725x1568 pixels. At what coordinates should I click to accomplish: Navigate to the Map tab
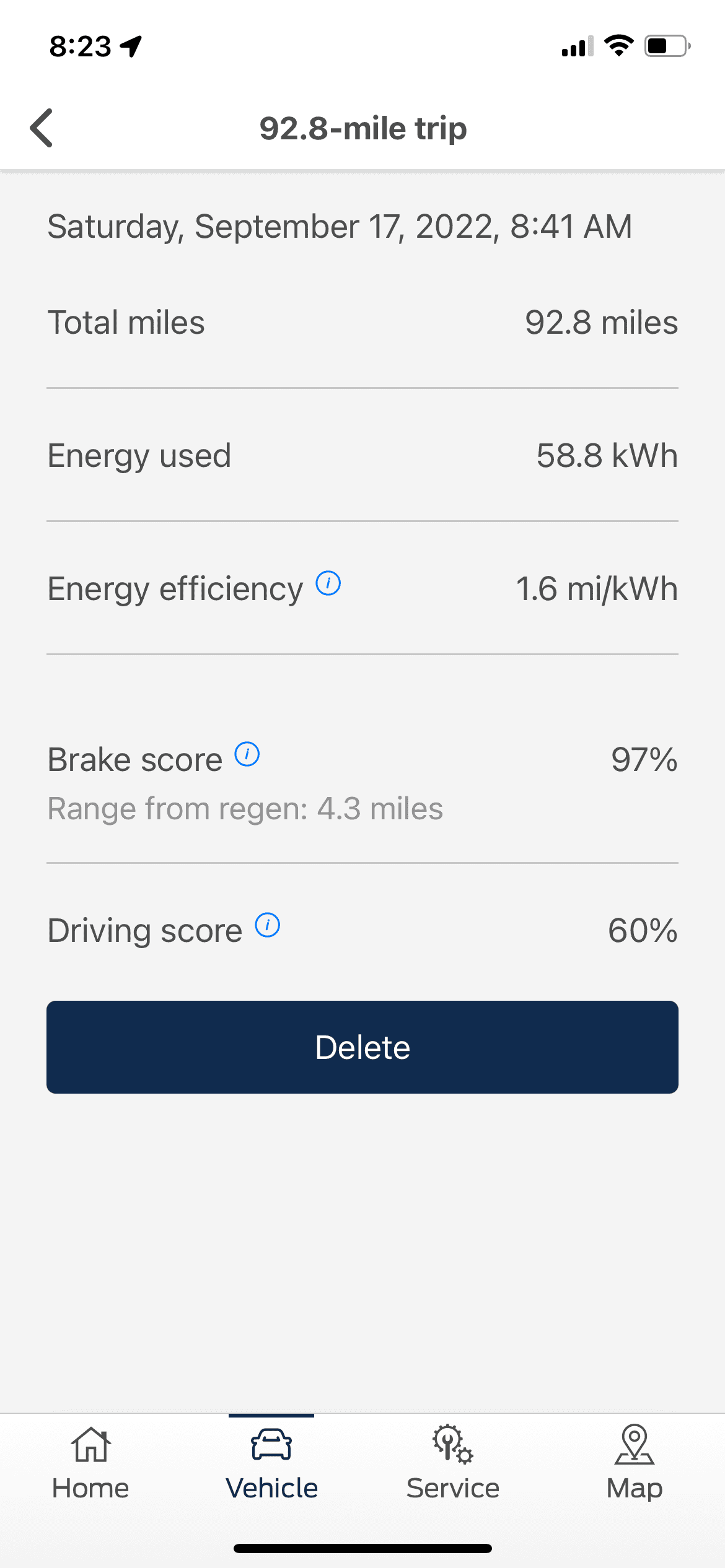click(635, 1463)
